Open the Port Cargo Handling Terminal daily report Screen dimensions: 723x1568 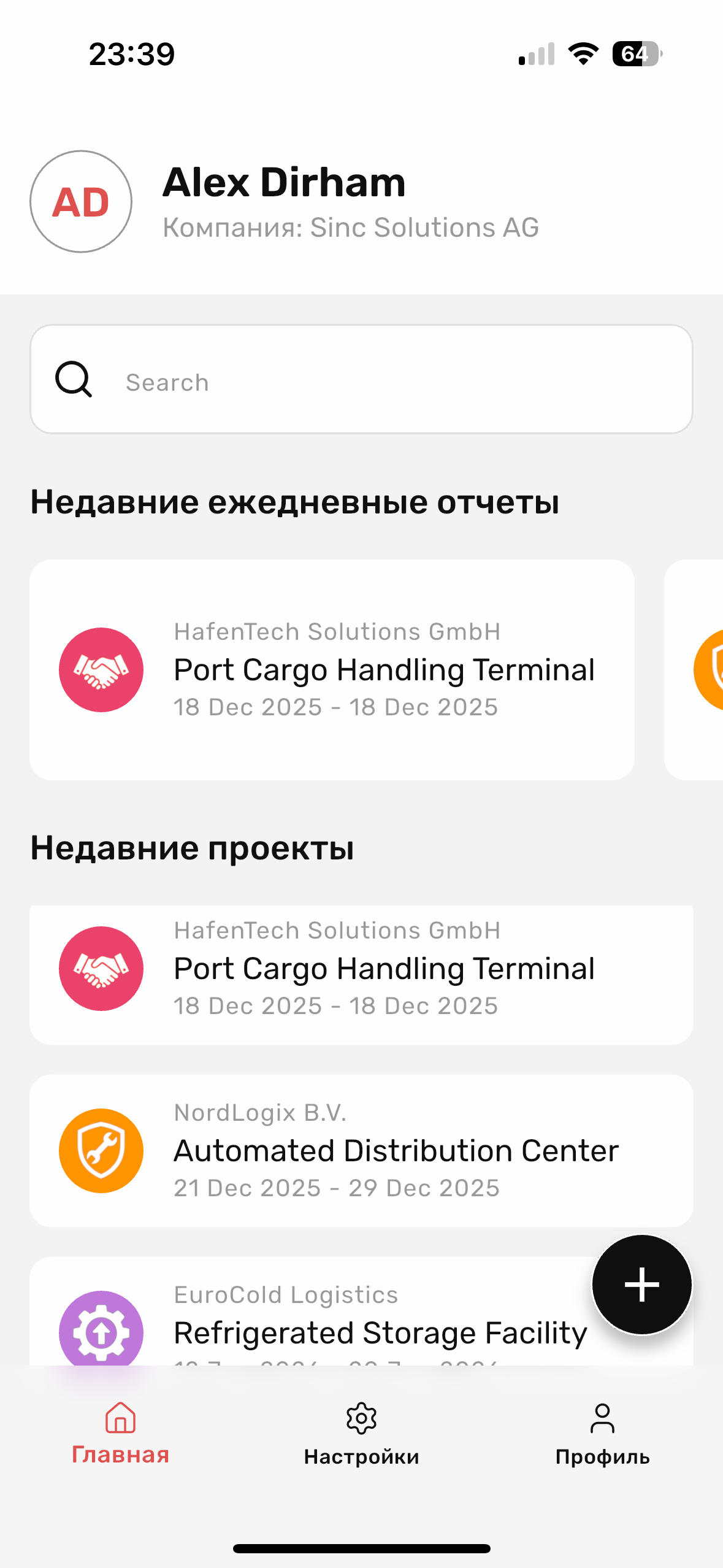click(x=332, y=669)
